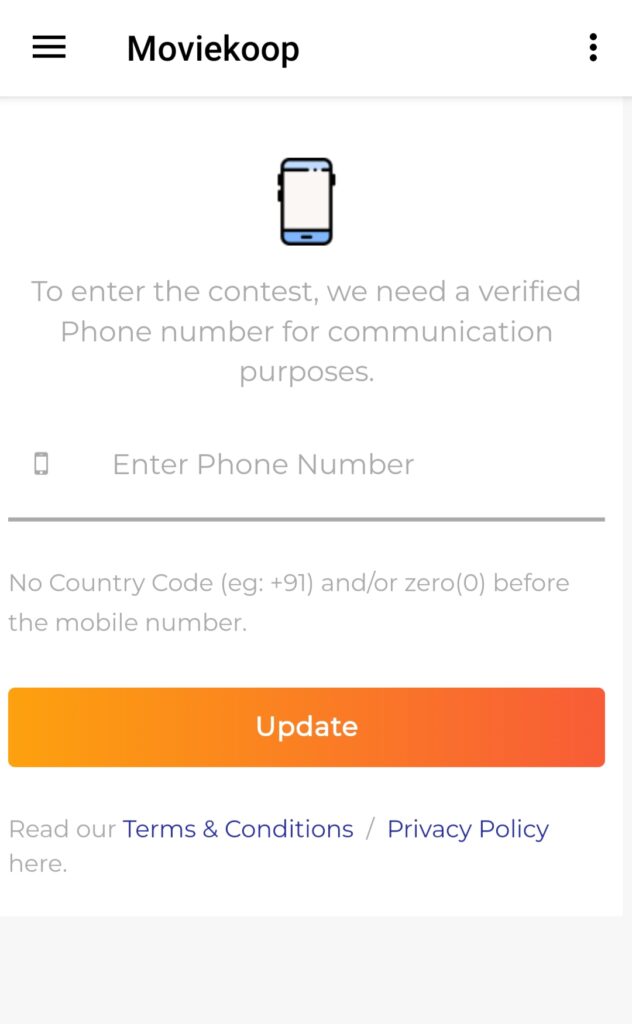The height and width of the screenshot is (1024, 632).
Task: Open the hamburger drawer menu
Action: (x=49, y=48)
